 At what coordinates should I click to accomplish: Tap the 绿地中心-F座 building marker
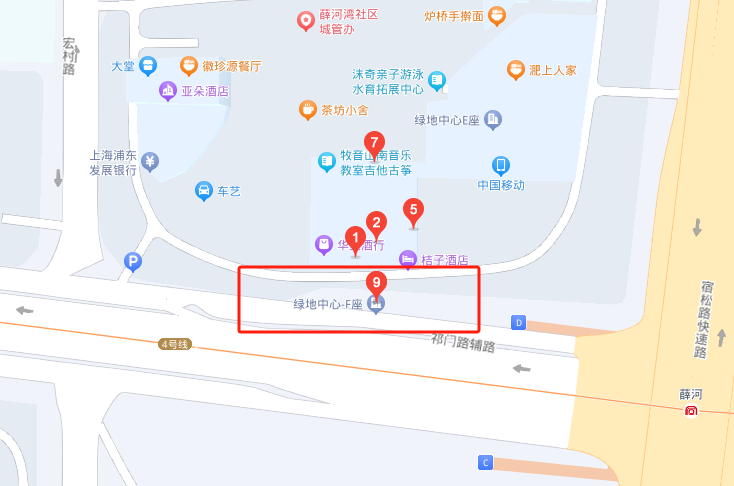[376, 304]
